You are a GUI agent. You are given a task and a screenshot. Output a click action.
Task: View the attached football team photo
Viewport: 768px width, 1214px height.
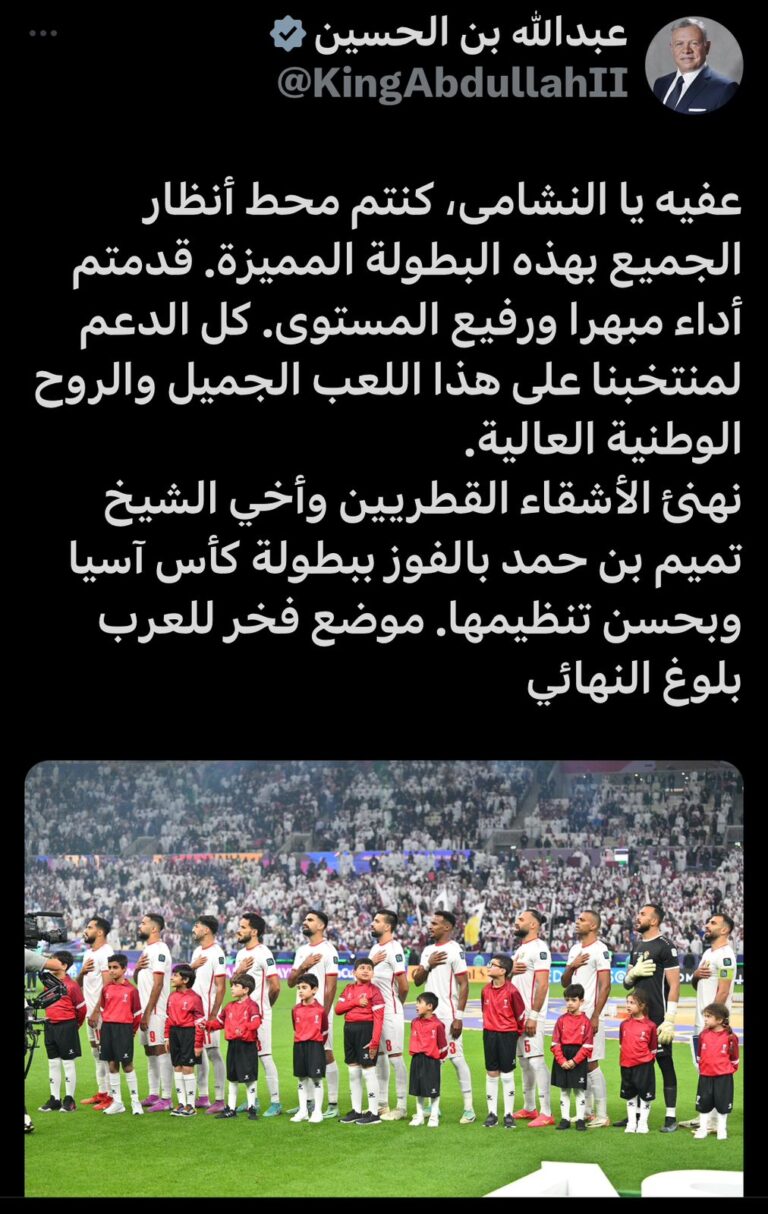[384, 978]
